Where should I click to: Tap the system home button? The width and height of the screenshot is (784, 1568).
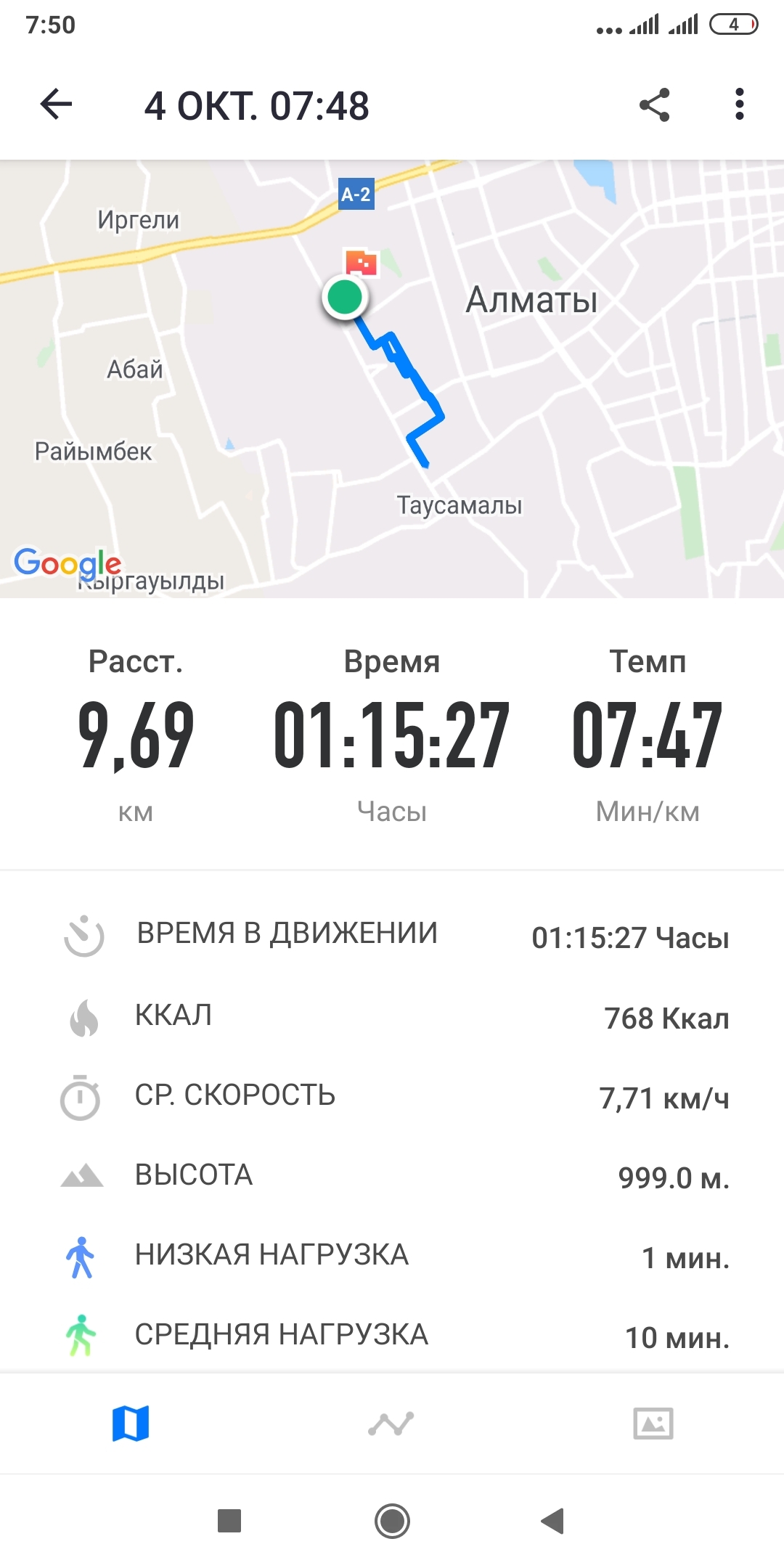pos(392,1520)
